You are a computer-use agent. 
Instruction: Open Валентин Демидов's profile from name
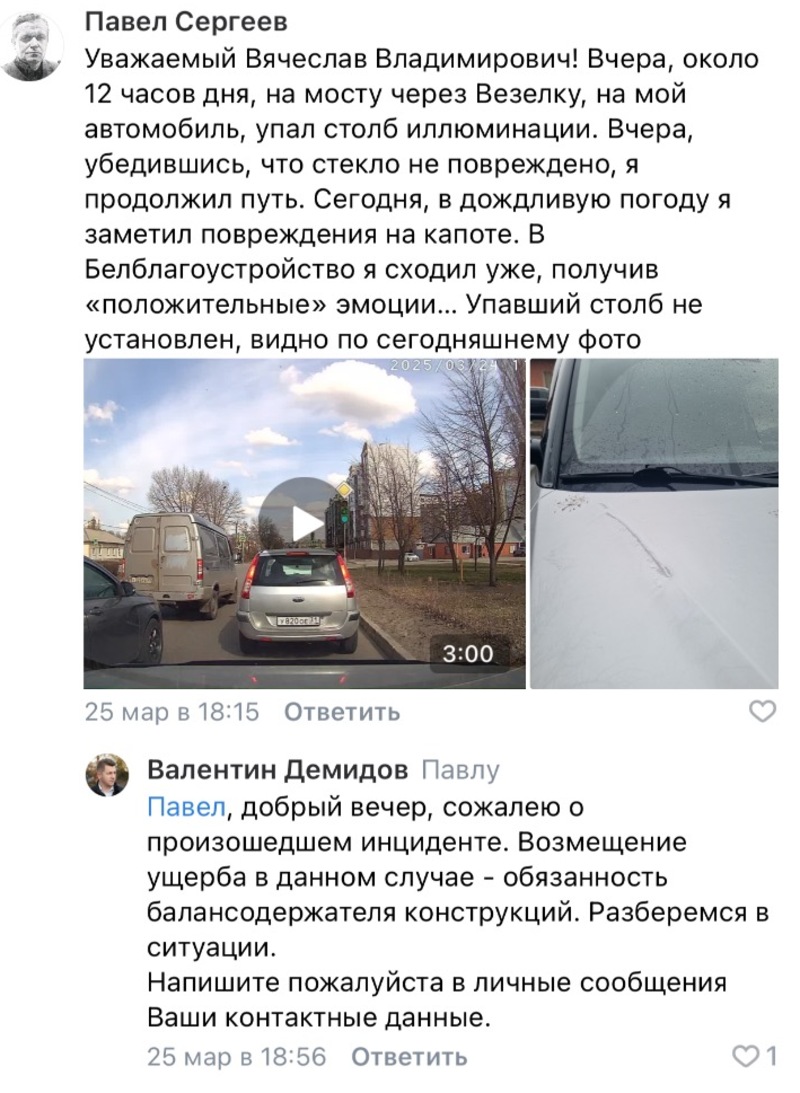(x=277, y=769)
